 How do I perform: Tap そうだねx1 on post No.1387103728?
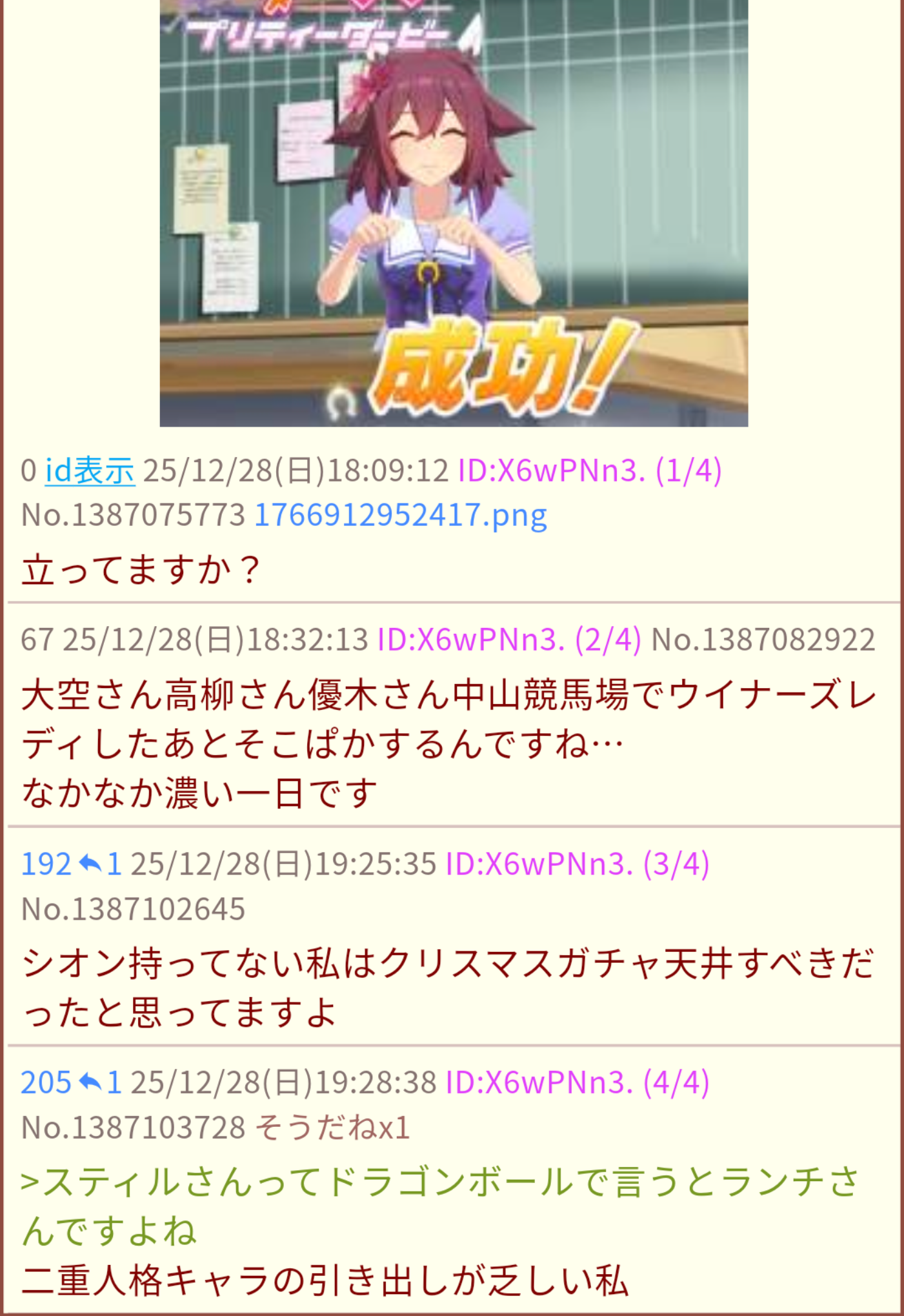(x=332, y=1128)
